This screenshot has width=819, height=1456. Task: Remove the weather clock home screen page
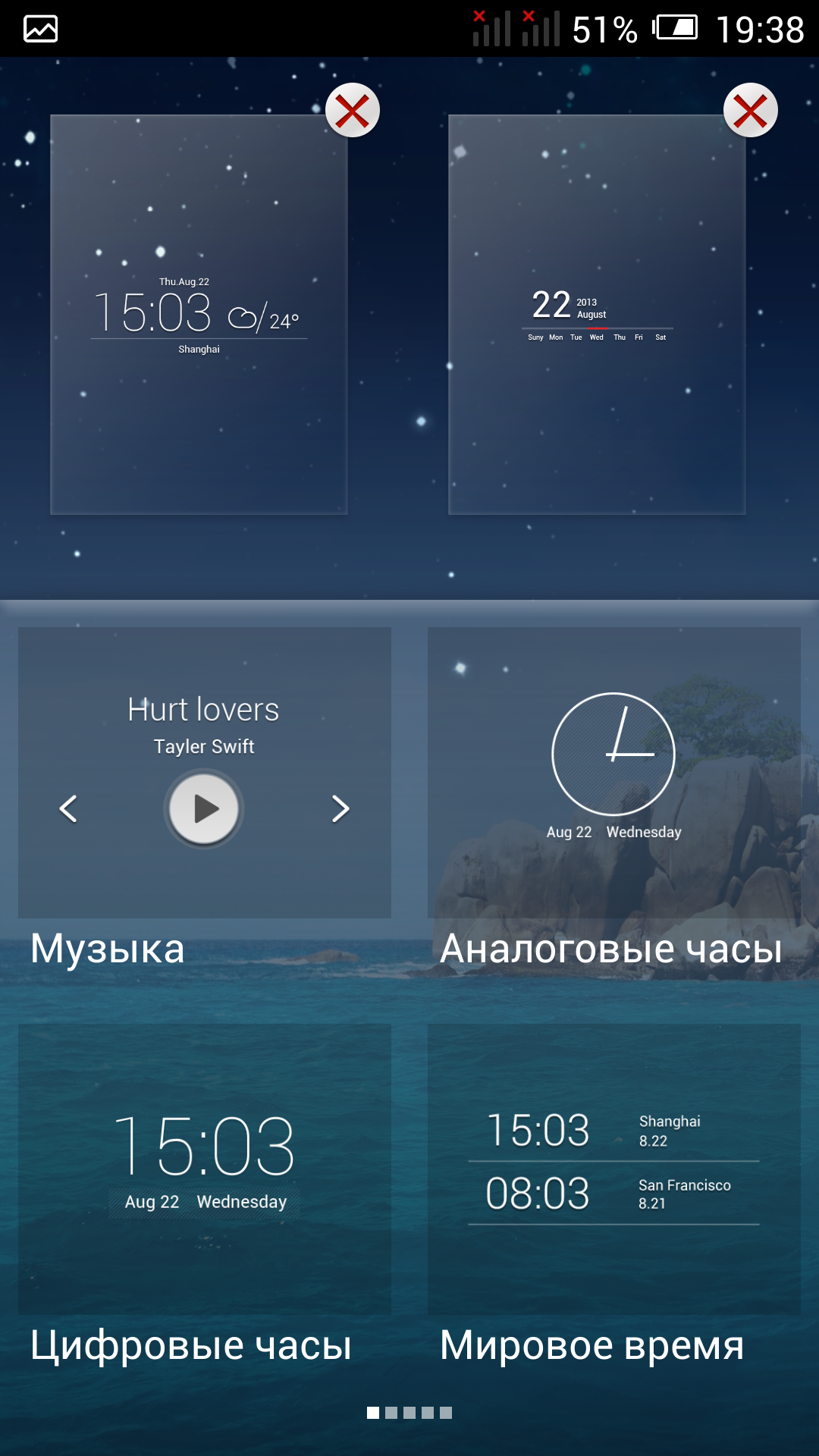[353, 111]
